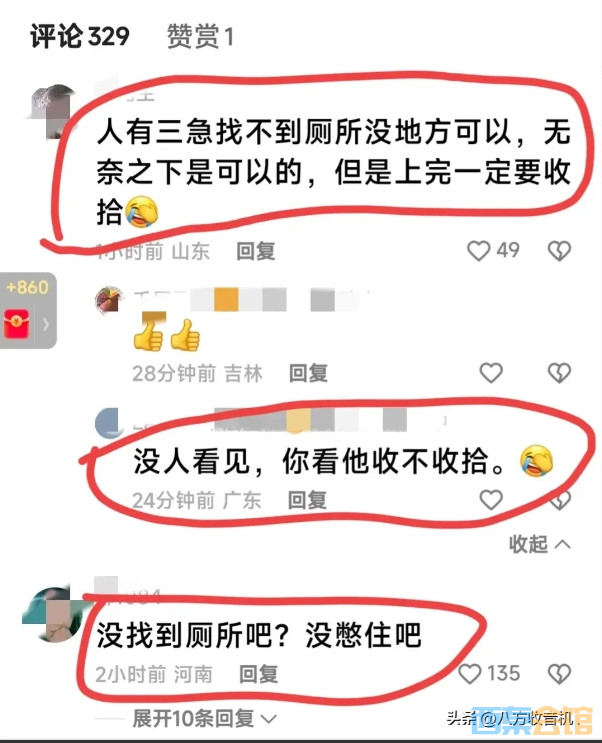Dislike the 广东 reply from 24分钟前
Screen dimensions: 602x743
click(x=559, y=499)
